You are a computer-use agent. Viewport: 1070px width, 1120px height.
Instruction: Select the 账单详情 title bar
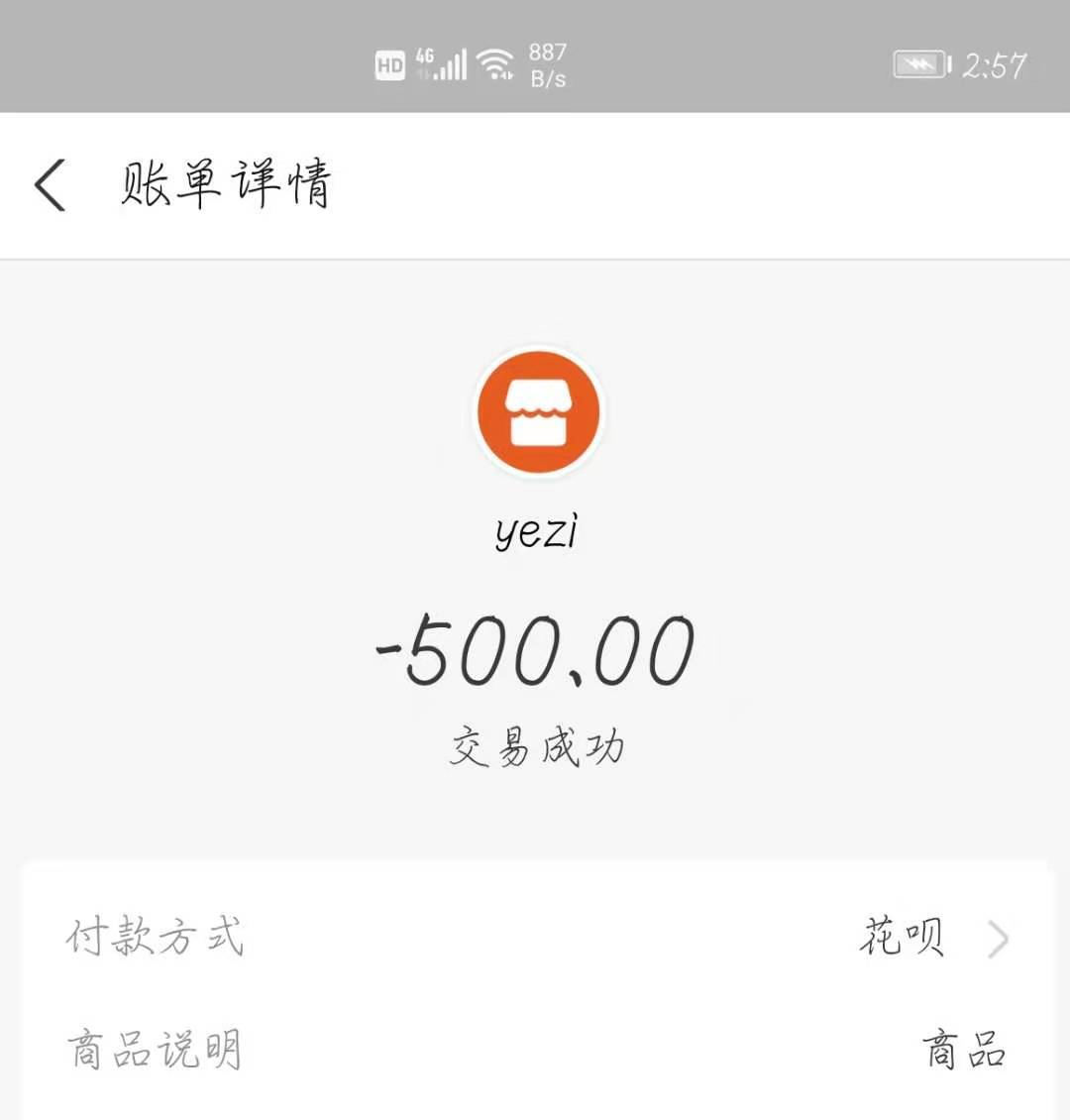coord(226,184)
